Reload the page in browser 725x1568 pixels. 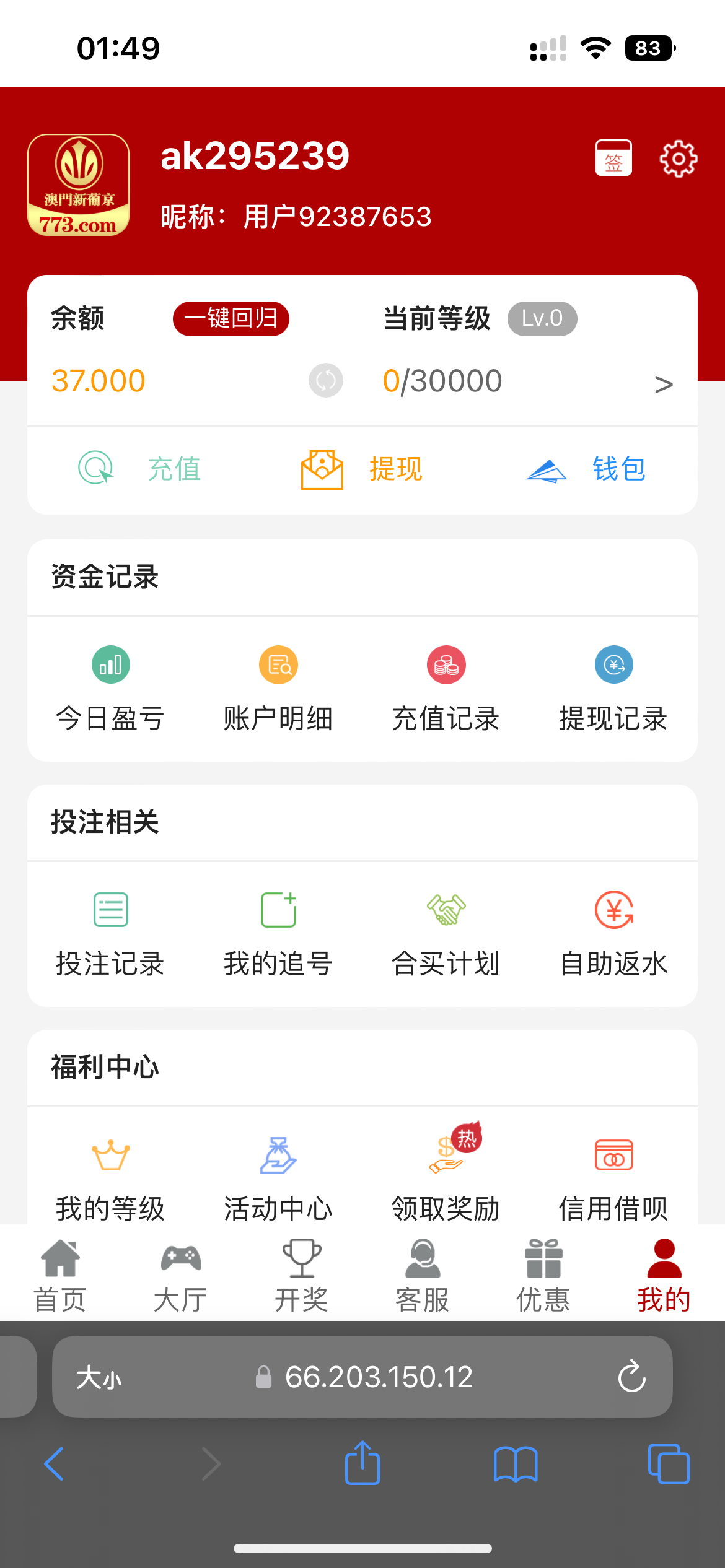pyautogui.click(x=631, y=1377)
